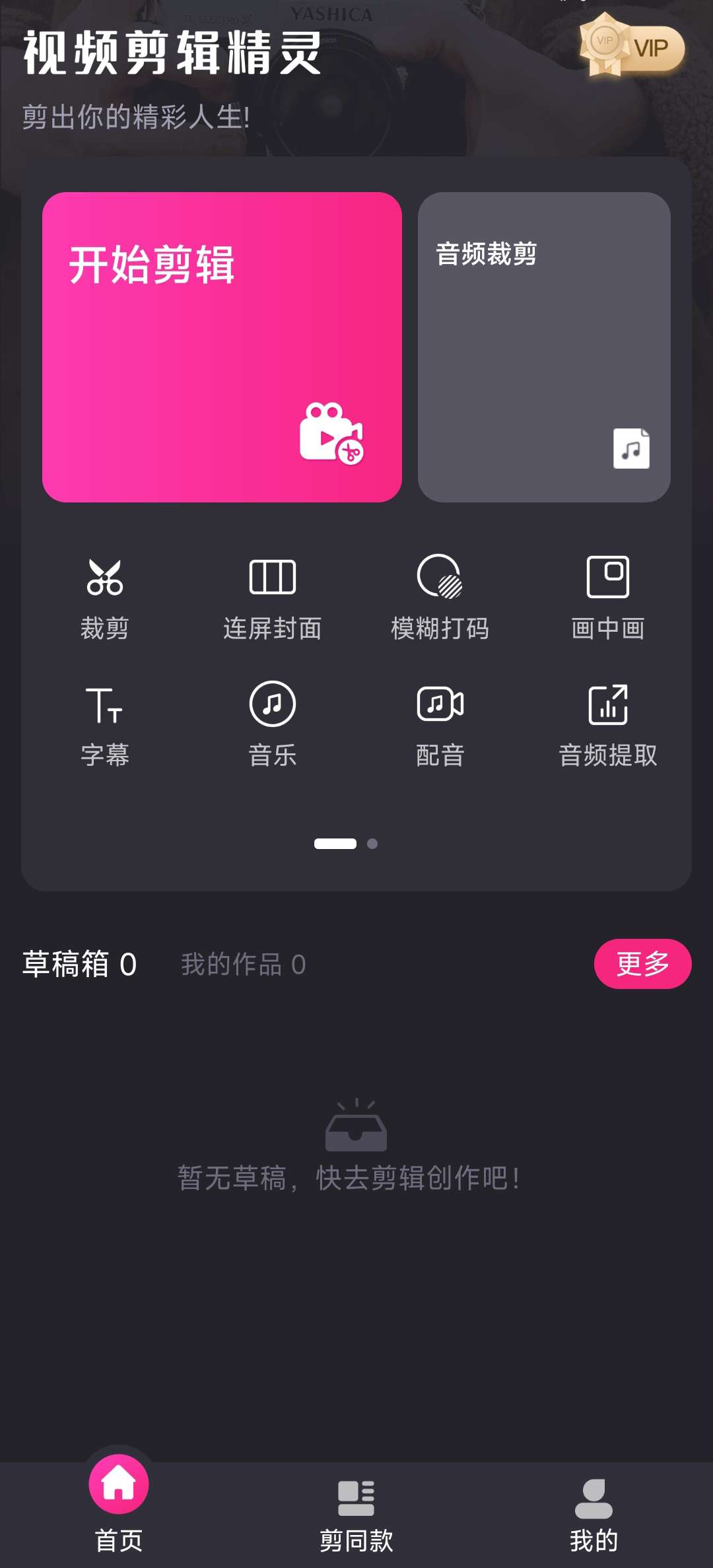Select the 裁剪 scissors tool
Image resolution: width=713 pixels, height=1568 pixels.
pyautogui.click(x=105, y=597)
